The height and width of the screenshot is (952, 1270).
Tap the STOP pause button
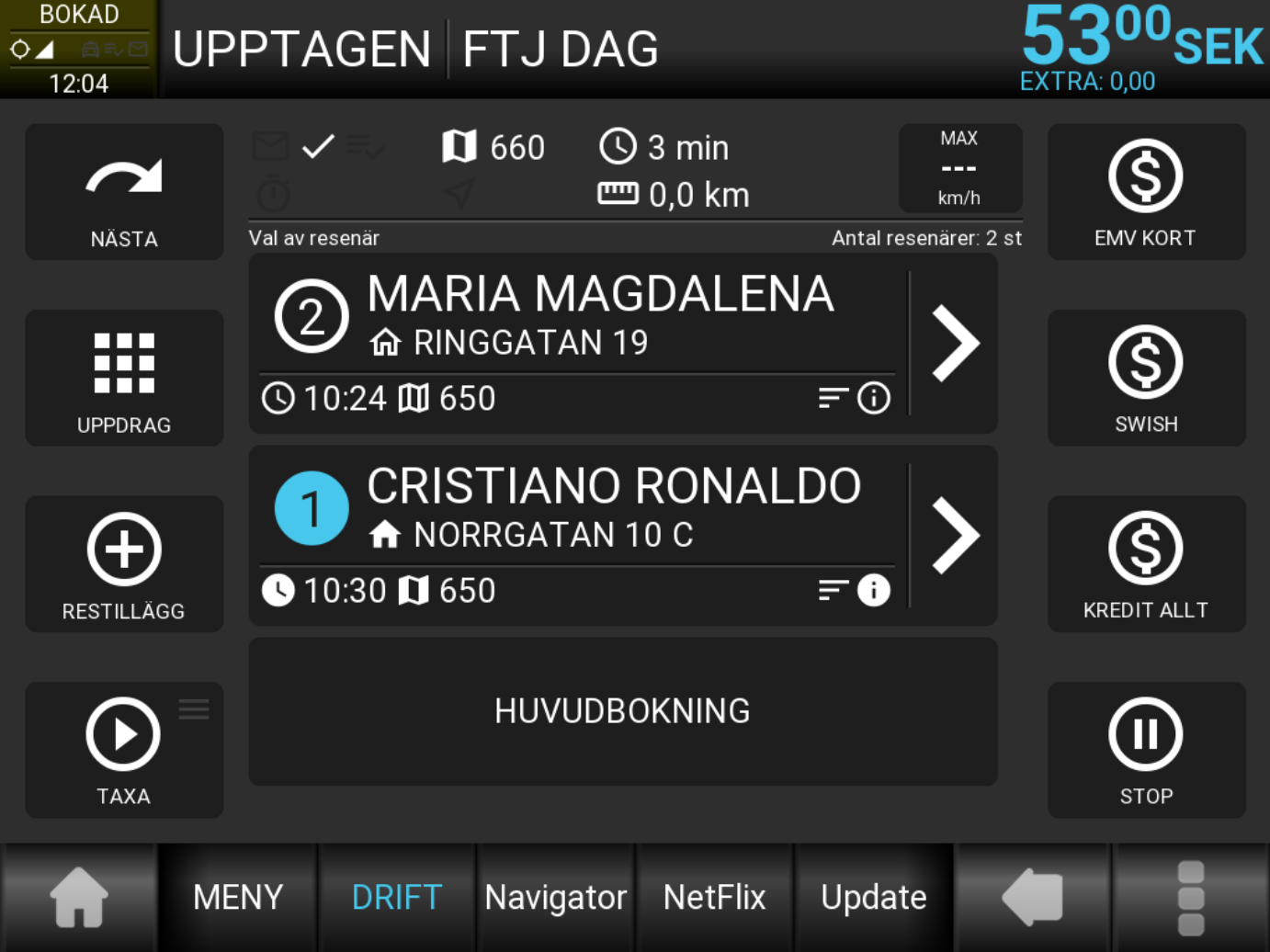click(1146, 749)
